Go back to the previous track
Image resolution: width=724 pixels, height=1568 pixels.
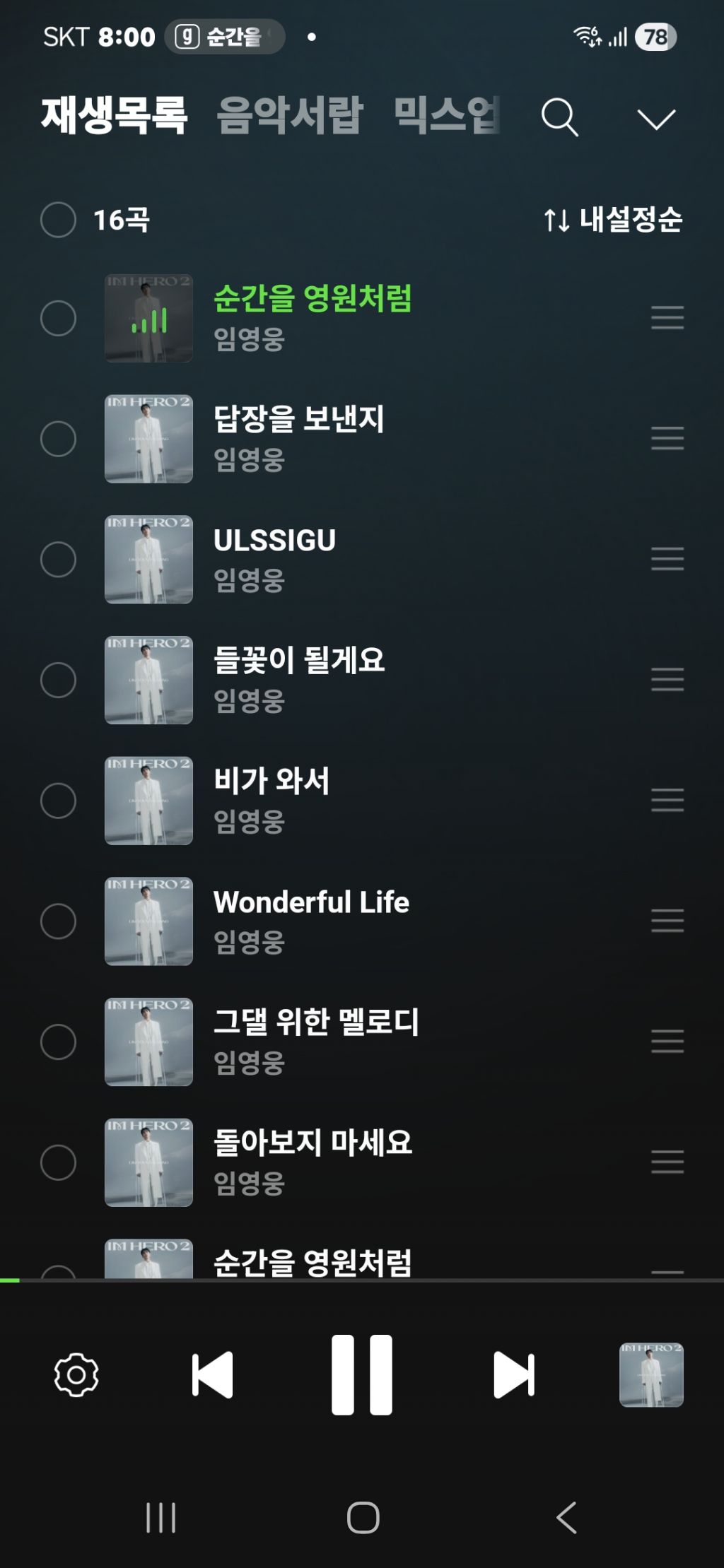click(212, 1375)
